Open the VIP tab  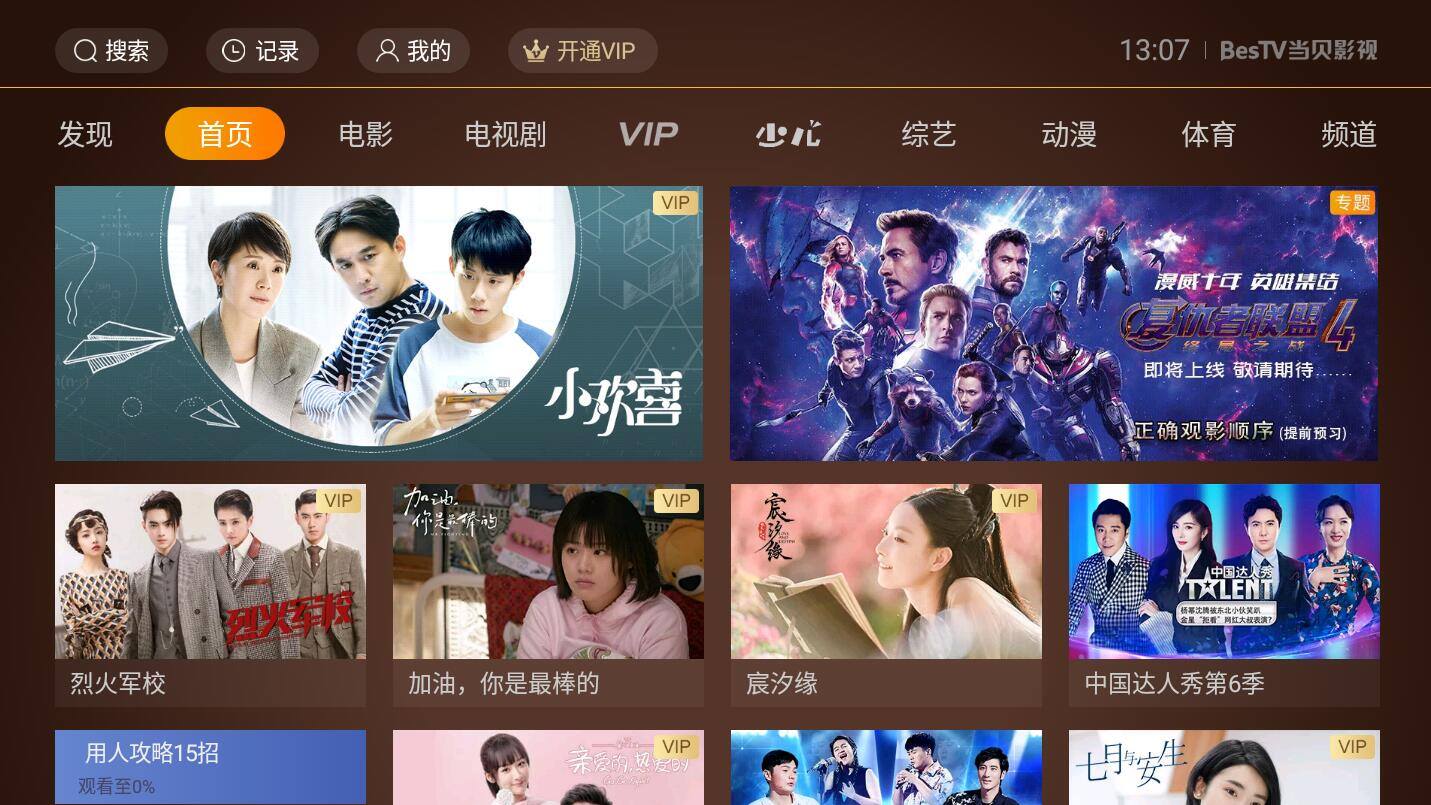point(648,134)
